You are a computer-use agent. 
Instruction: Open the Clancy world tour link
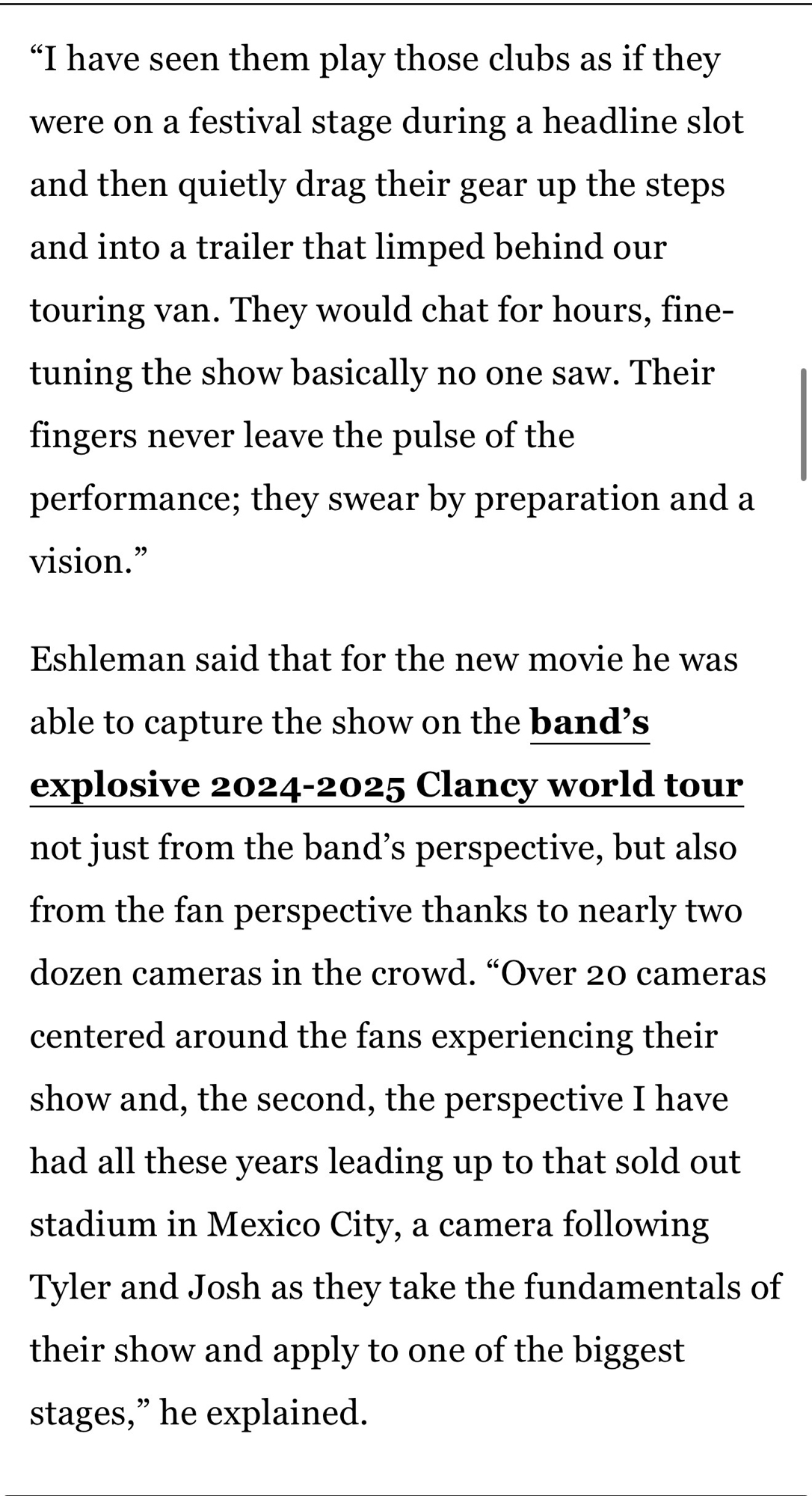pyautogui.click(x=386, y=785)
